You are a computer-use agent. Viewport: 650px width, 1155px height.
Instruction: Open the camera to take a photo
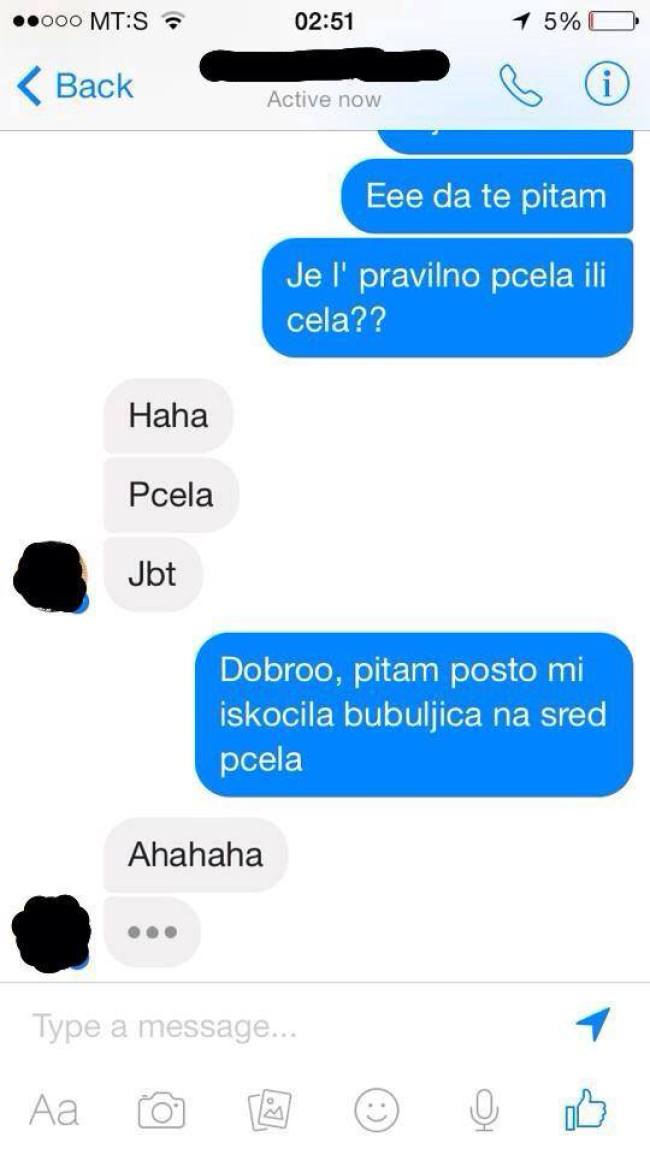(161, 1110)
